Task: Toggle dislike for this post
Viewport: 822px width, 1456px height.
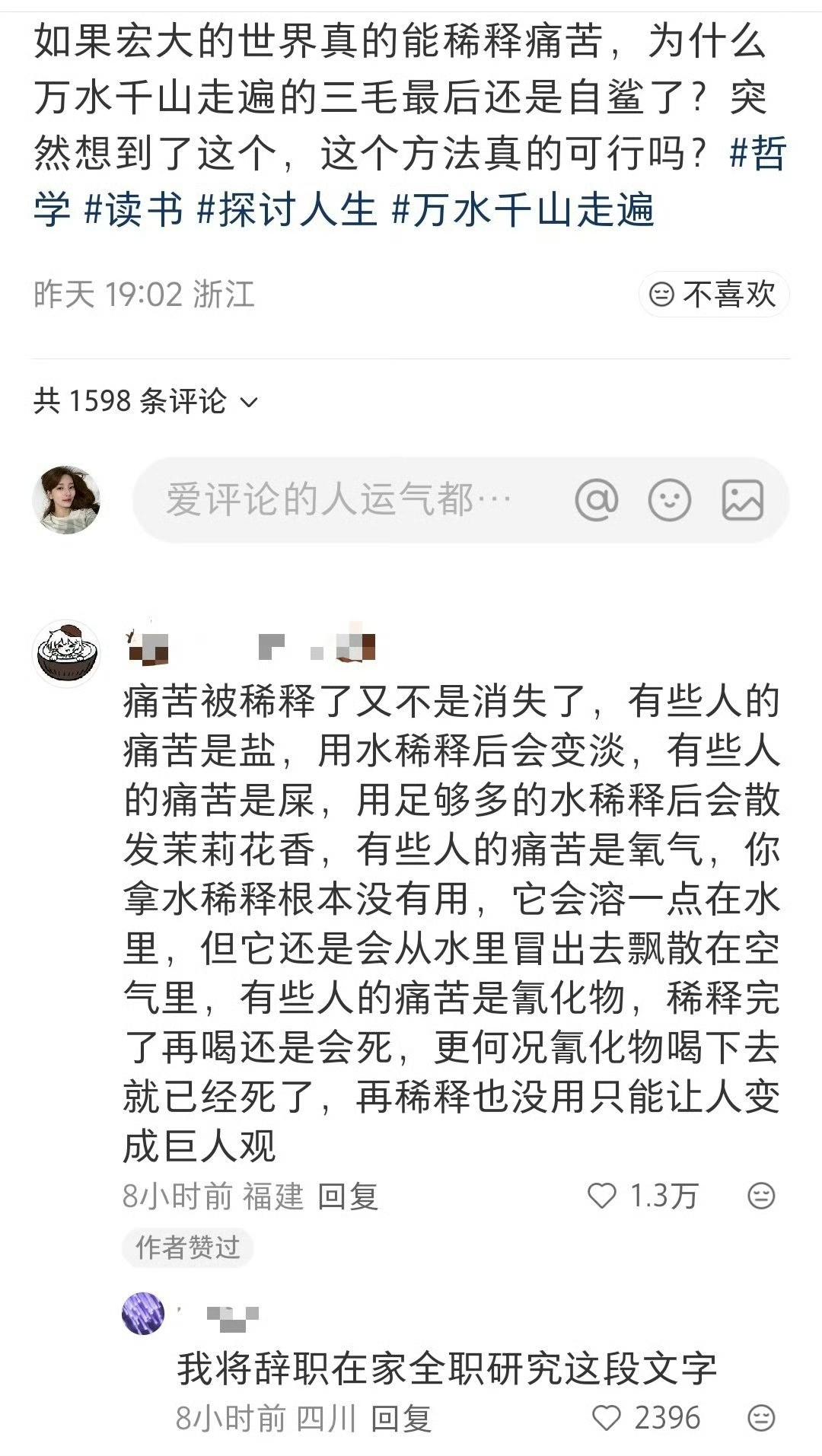Action: tap(714, 292)
